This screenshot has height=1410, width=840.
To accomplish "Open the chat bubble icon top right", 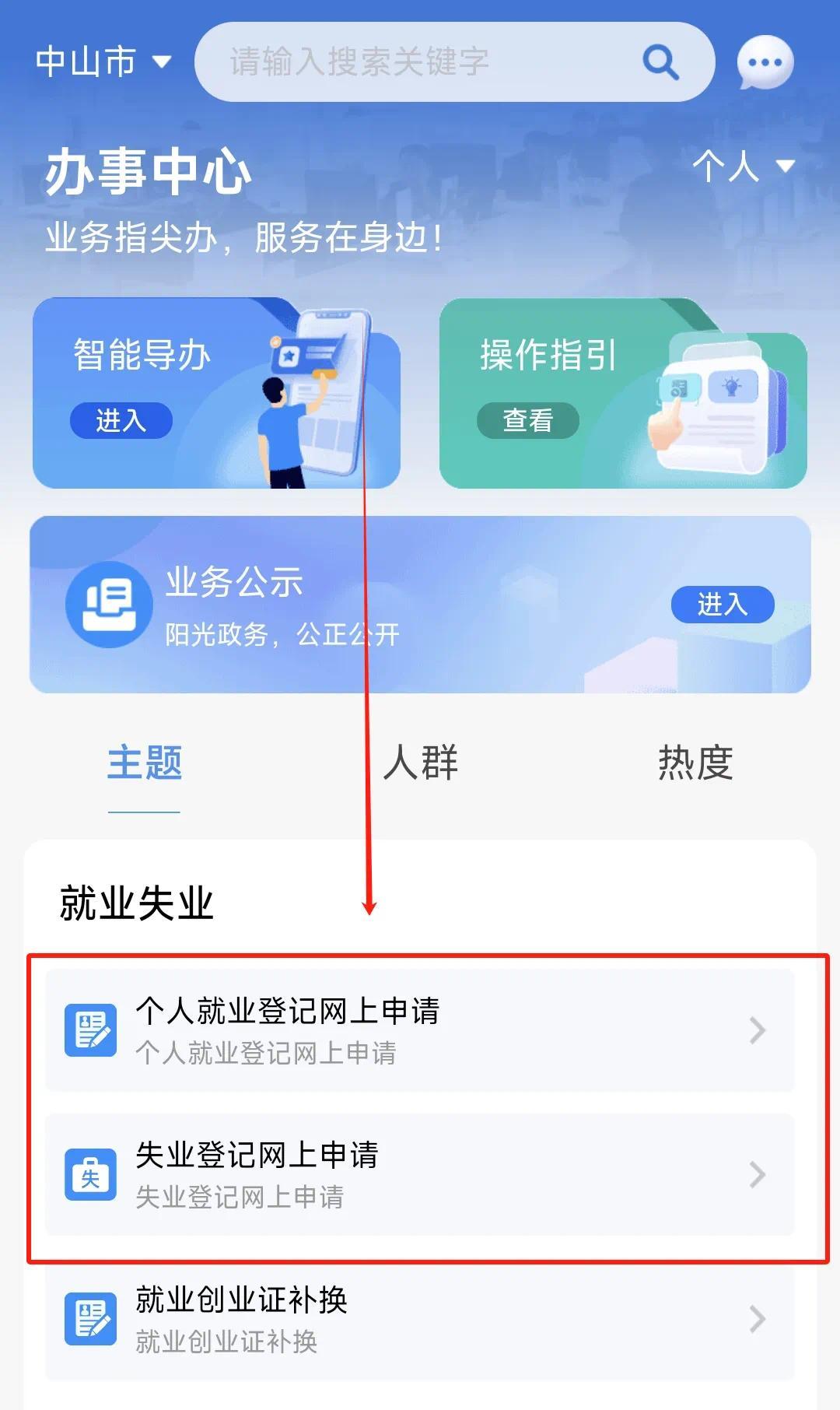I will [x=765, y=62].
